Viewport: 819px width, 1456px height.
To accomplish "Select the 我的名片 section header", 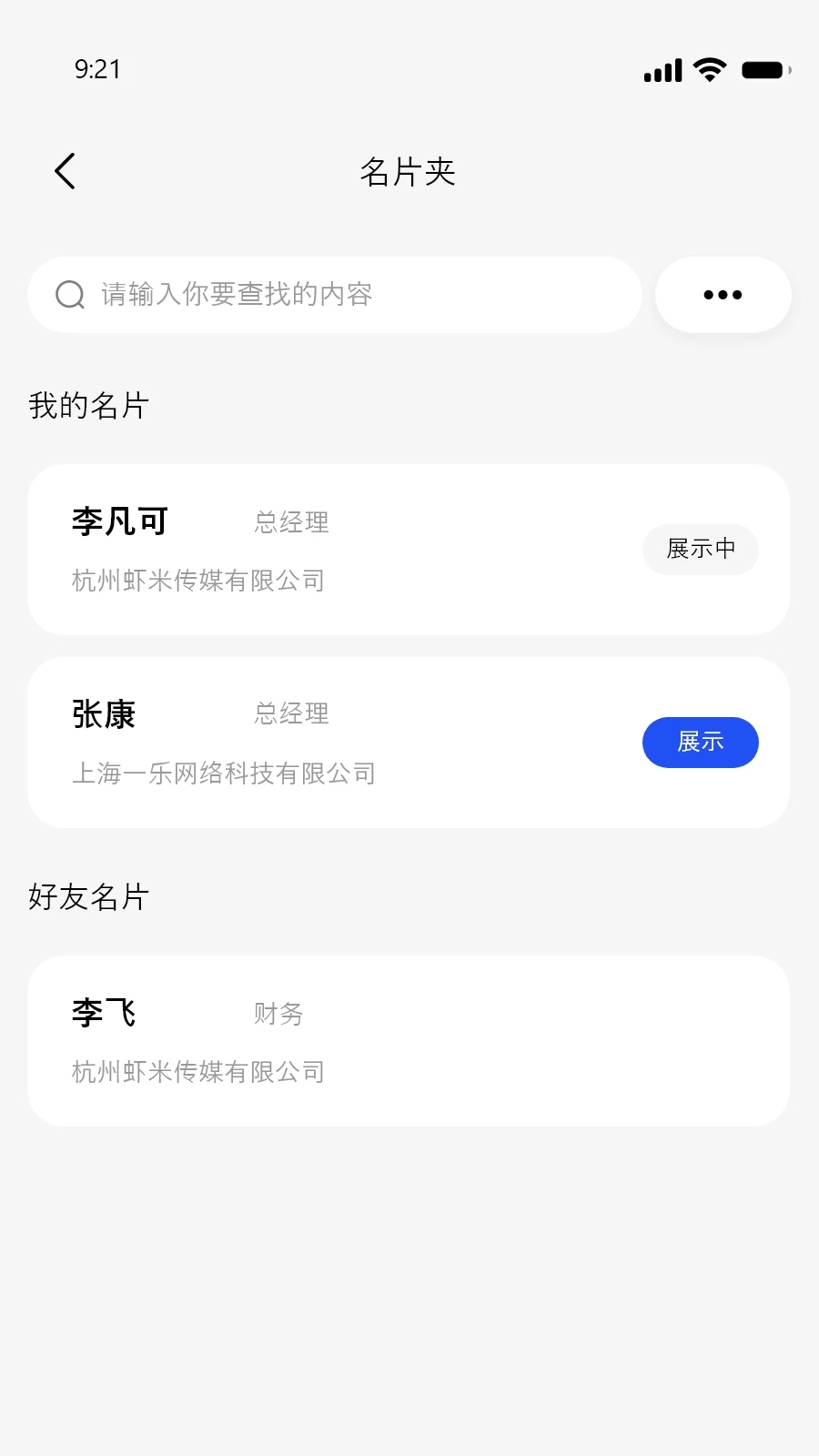I will 87,406.
